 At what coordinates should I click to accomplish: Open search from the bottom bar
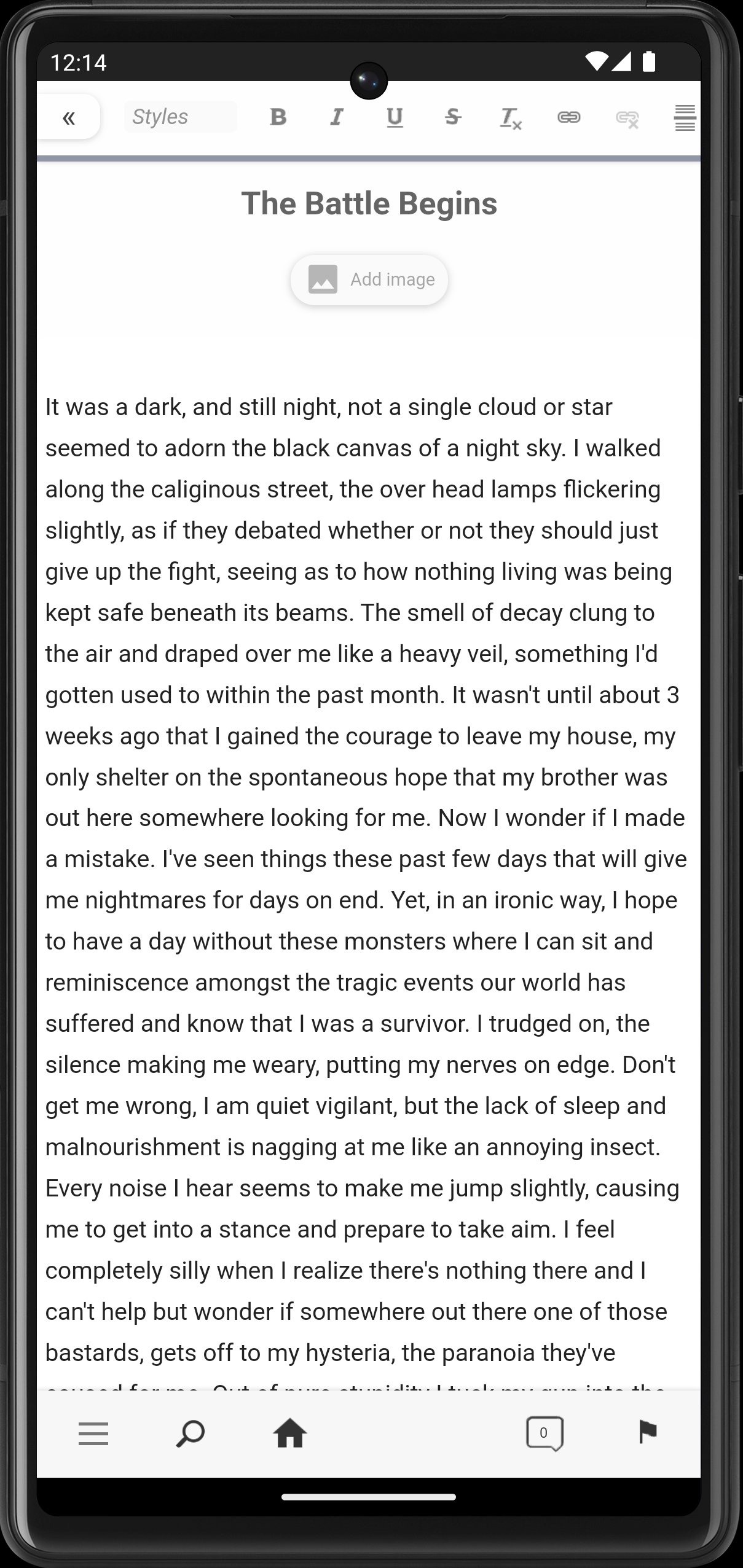(189, 1433)
